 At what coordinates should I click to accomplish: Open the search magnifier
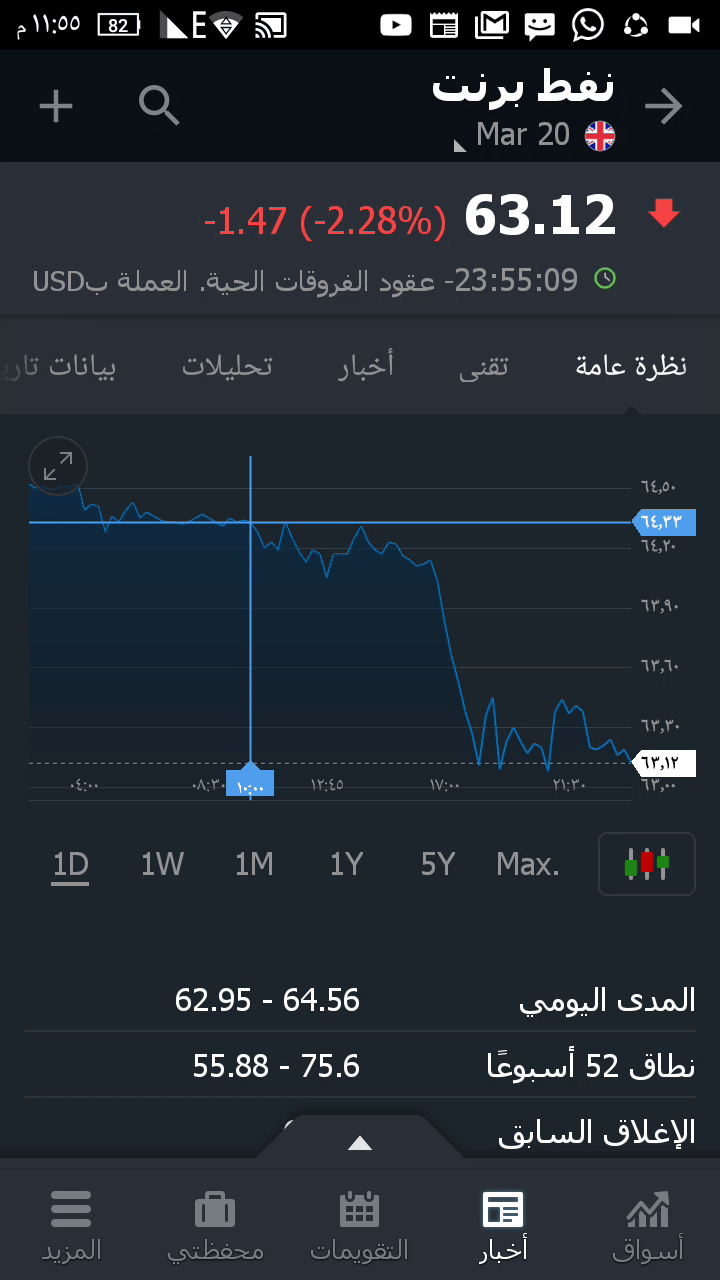pyautogui.click(x=159, y=106)
